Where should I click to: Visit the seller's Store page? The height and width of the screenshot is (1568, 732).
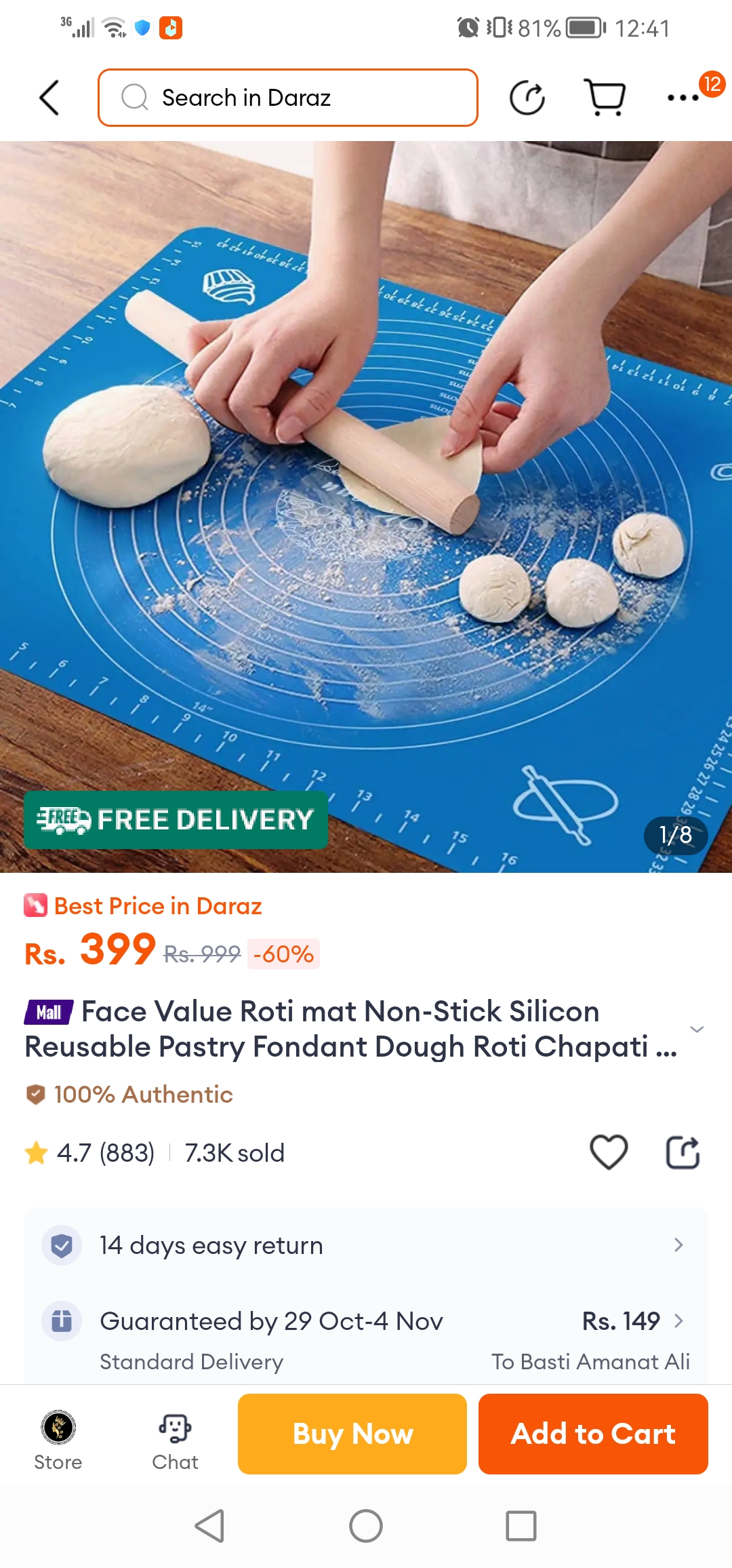click(58, 1439)
